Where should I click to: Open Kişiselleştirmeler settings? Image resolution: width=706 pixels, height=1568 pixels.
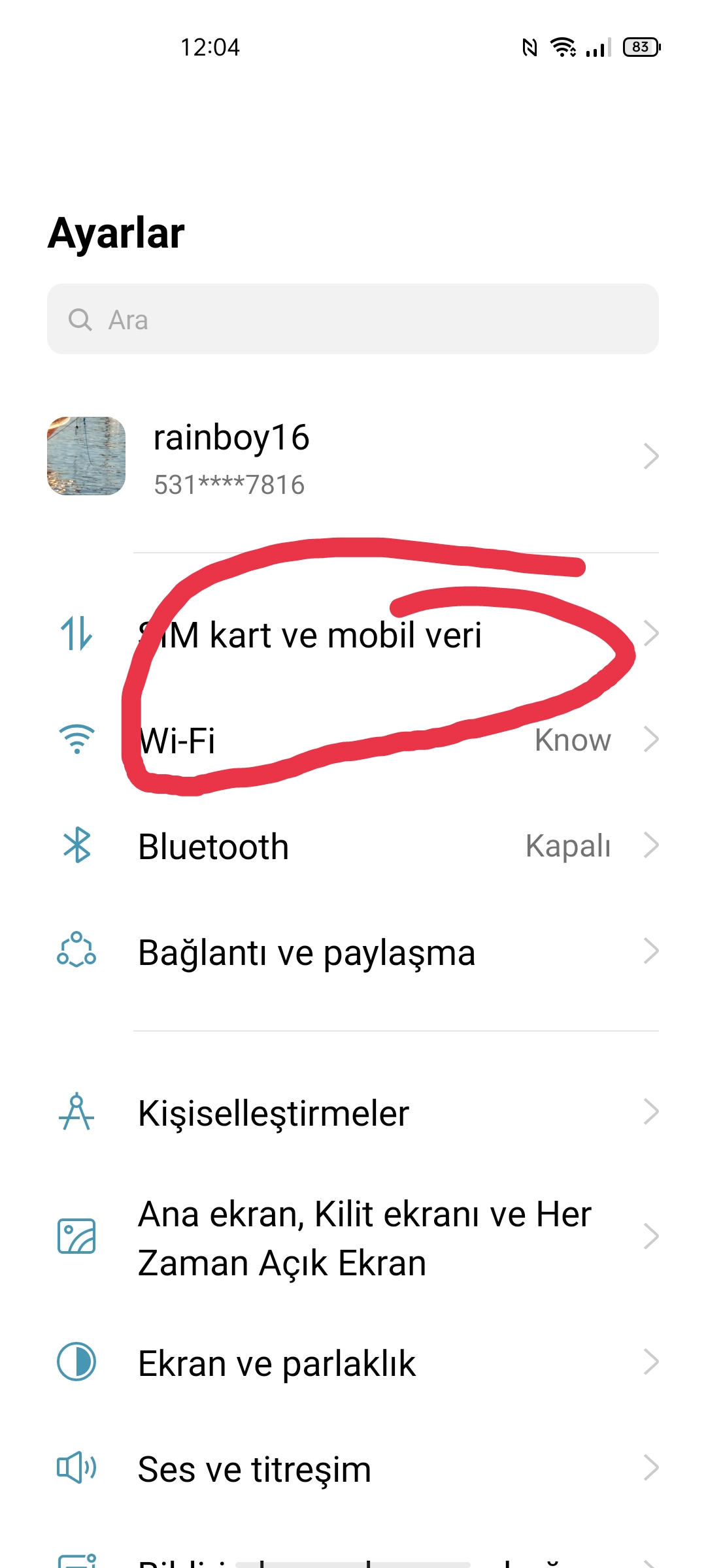pos(353,1112)
